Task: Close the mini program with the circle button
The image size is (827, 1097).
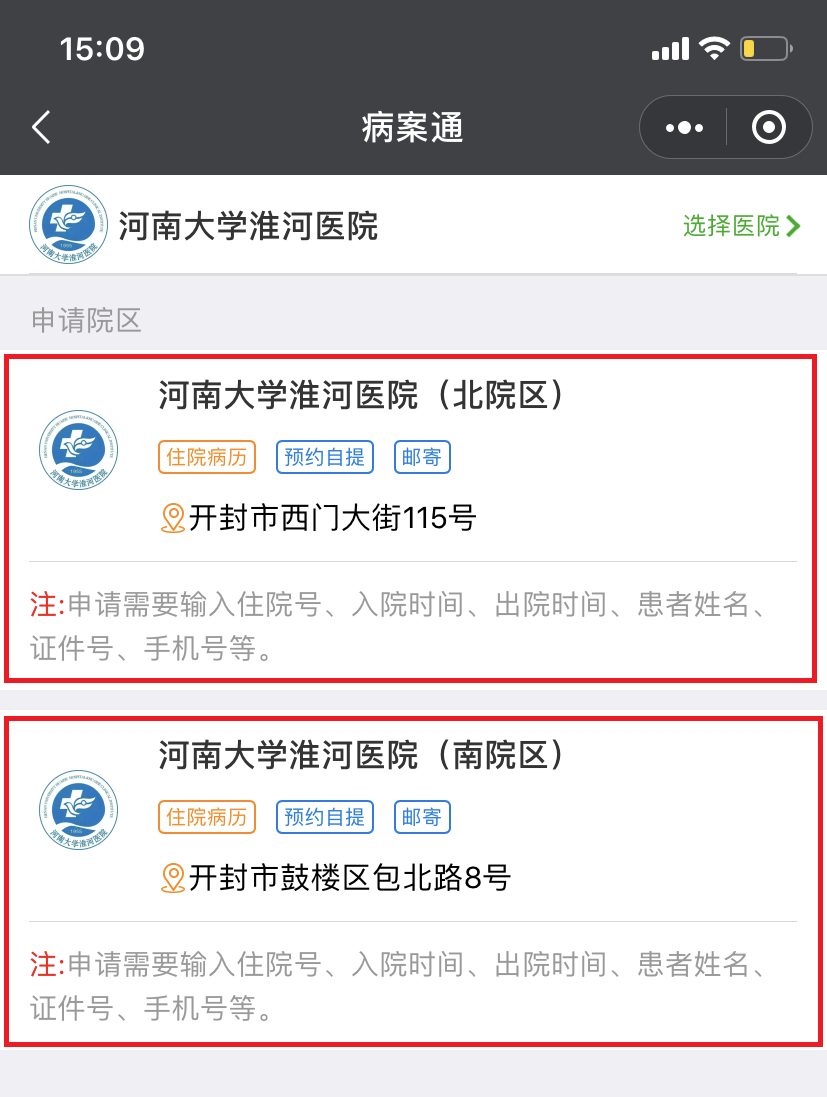Action: pos(768,127)
